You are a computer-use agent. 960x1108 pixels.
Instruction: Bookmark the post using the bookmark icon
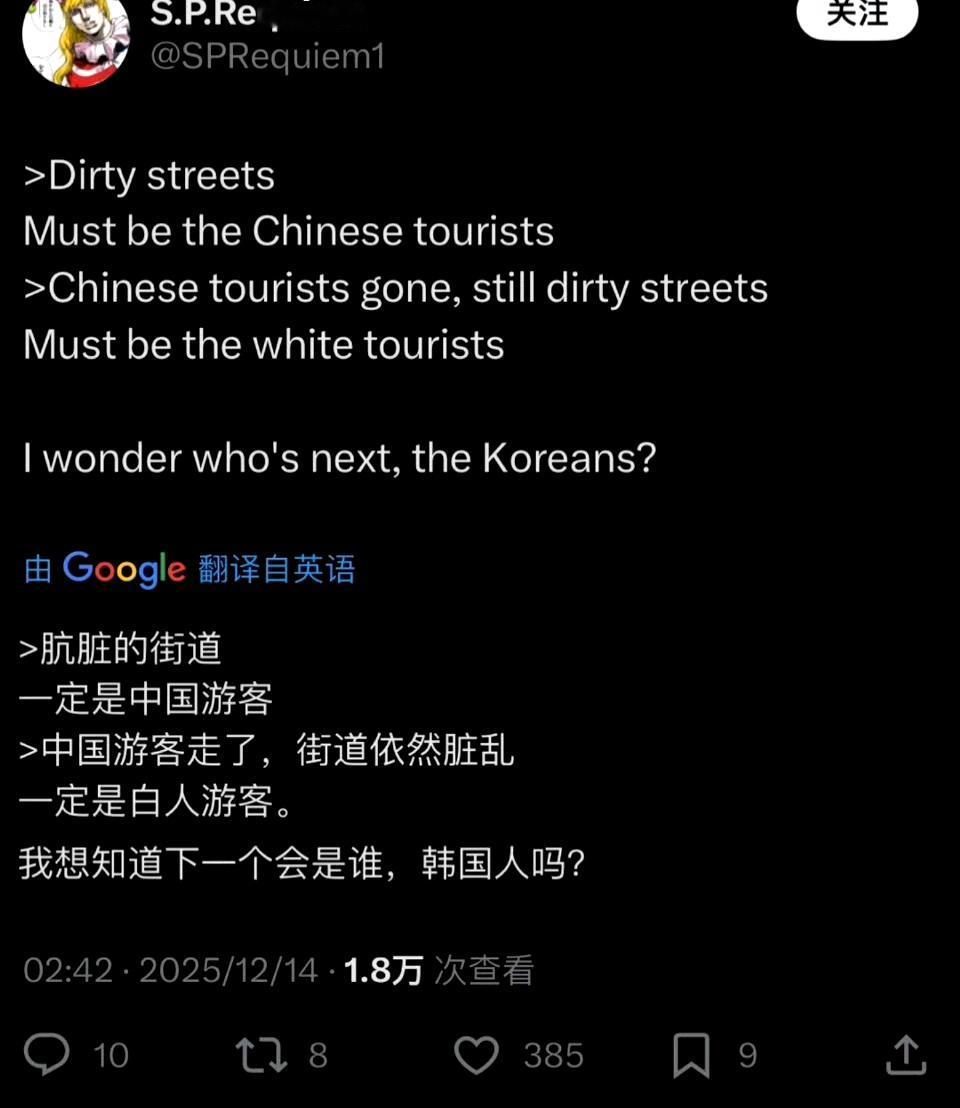690,1055
